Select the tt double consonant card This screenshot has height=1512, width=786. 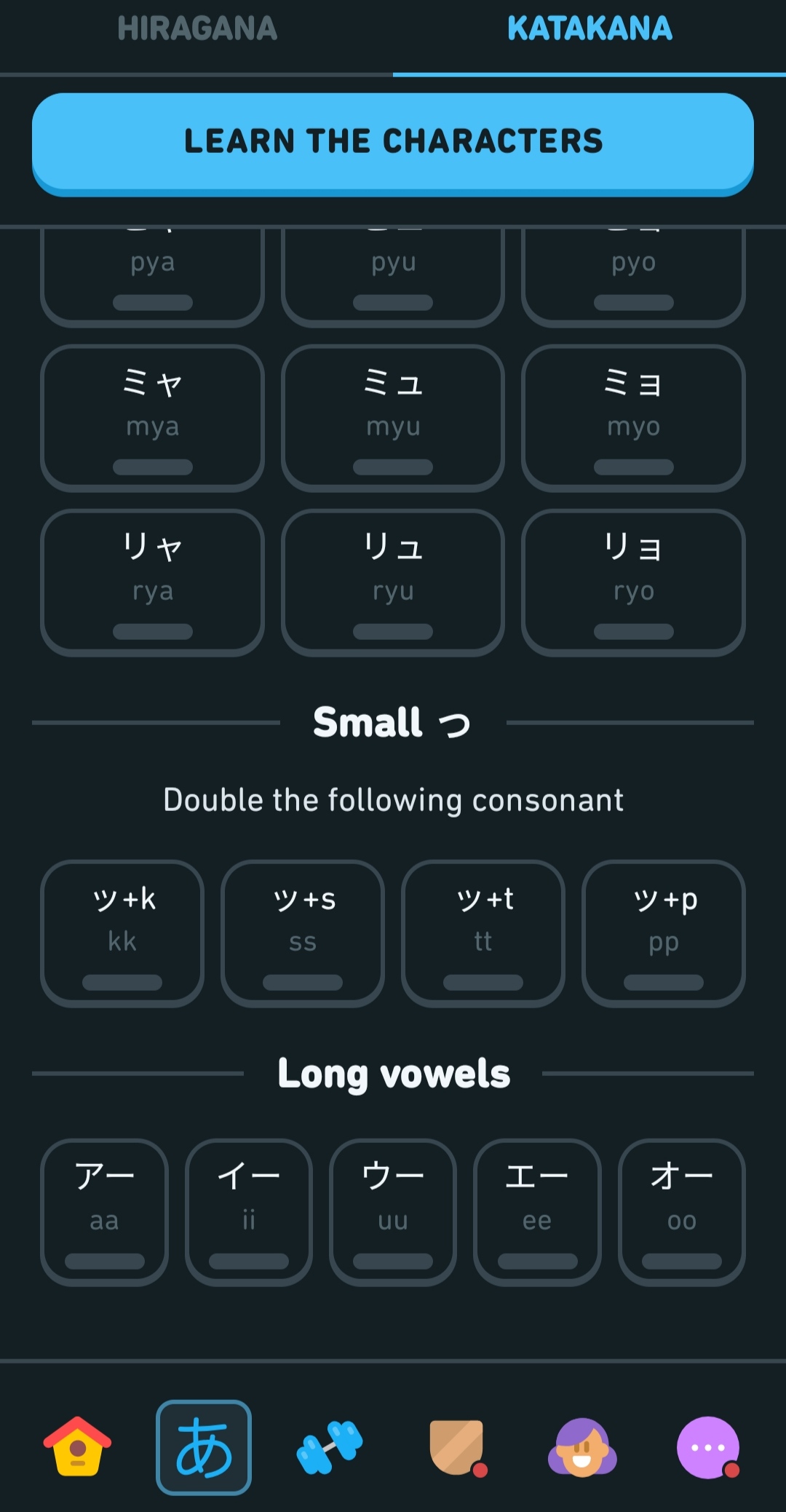pyautogui.click(x=483, y=933)
